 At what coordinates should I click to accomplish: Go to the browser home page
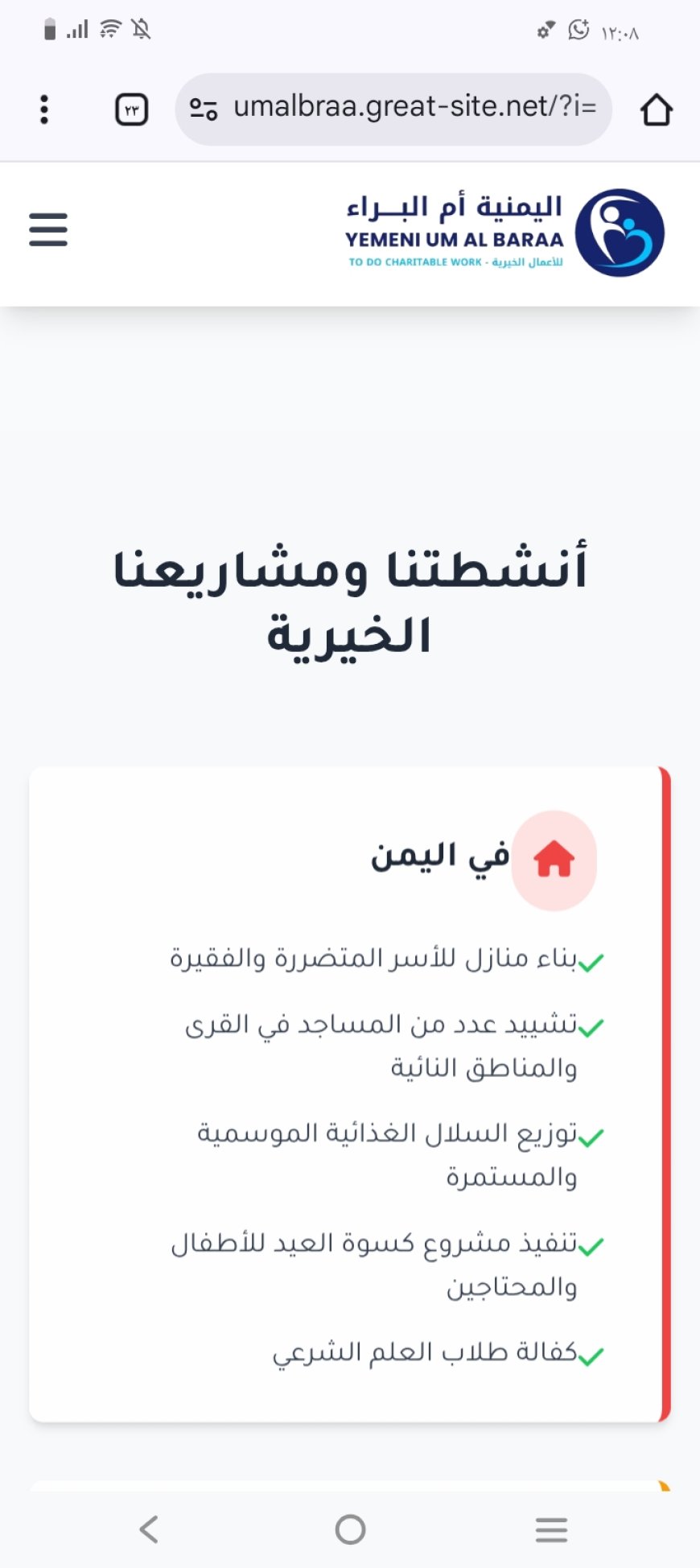(x=656, y=109)
